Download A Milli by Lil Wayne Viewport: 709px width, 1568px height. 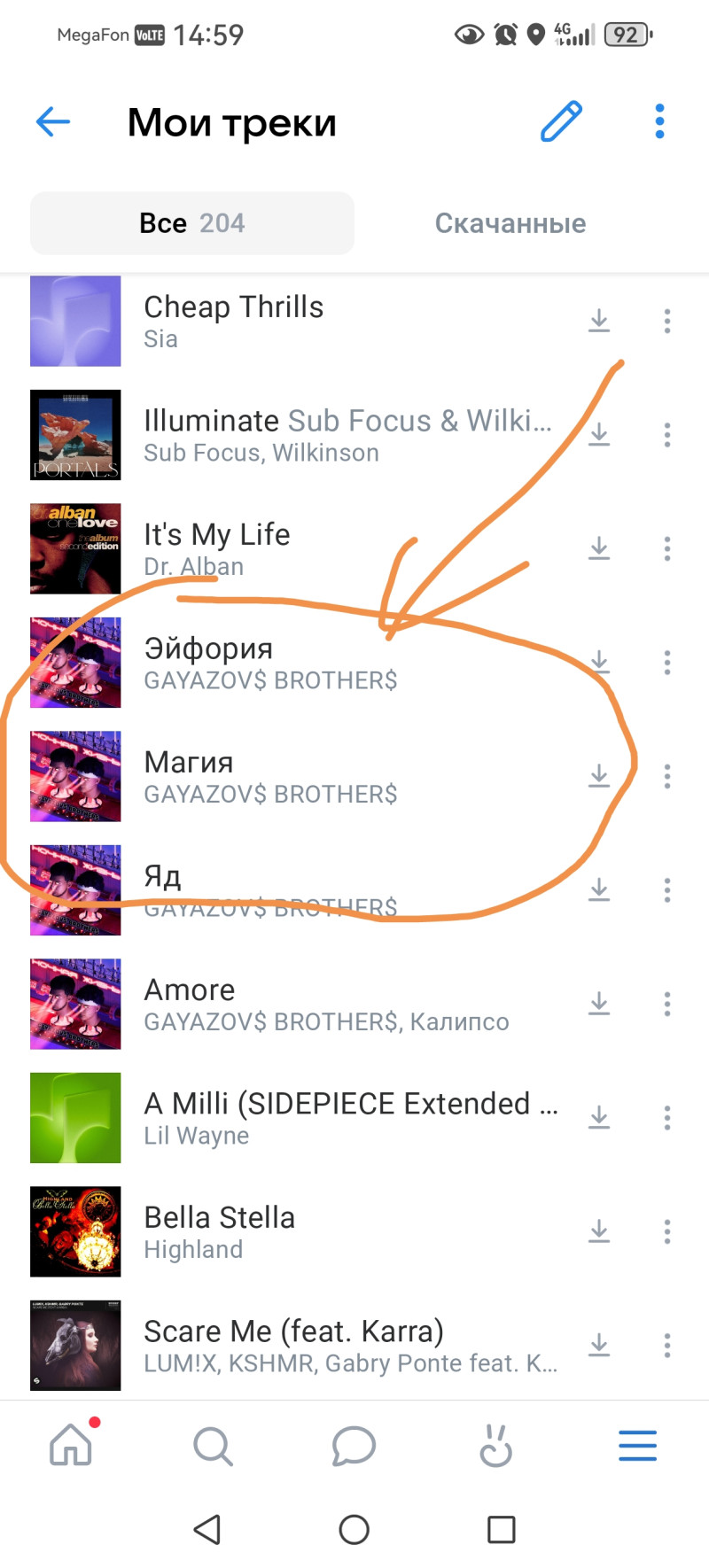click(x=600, y=1118)
